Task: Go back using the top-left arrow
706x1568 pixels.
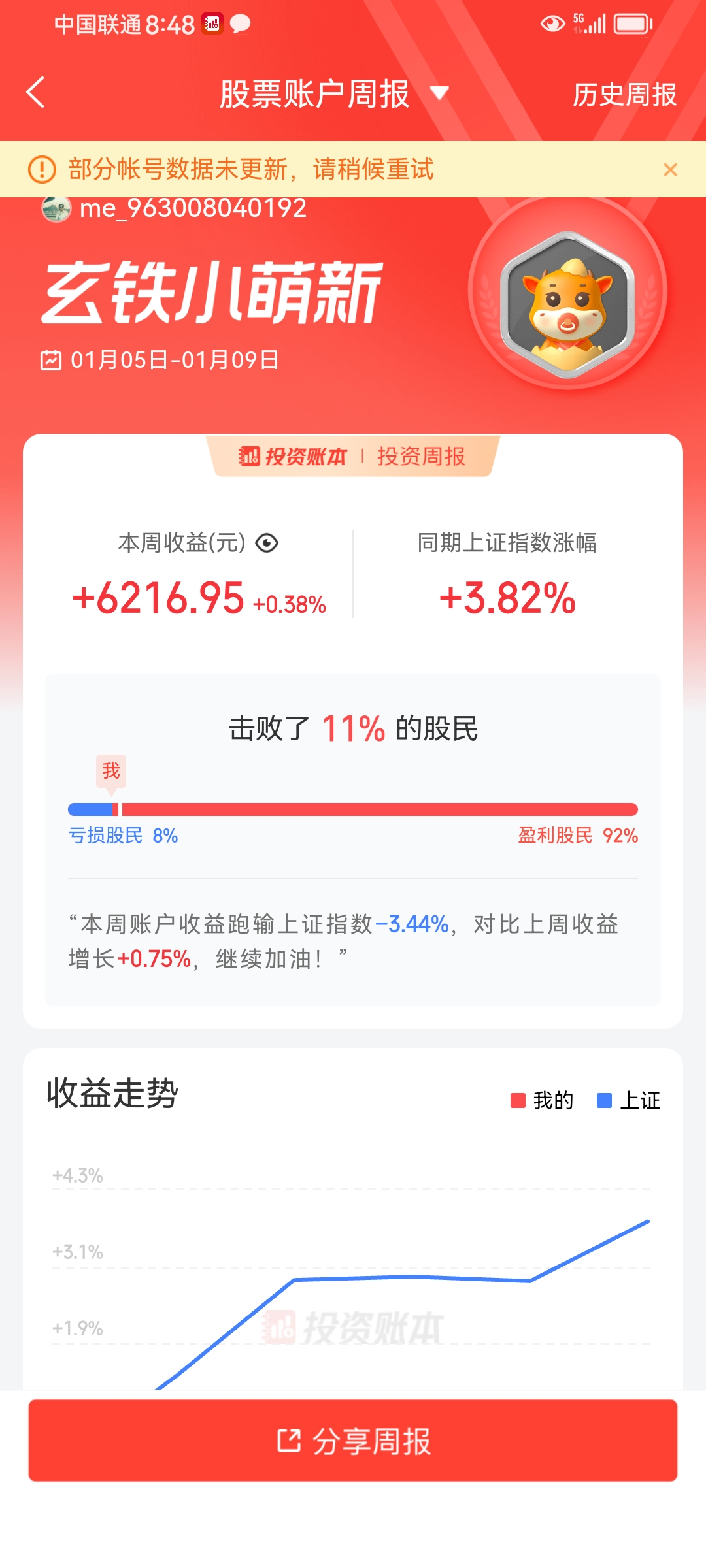Action: tap(36, 93)
